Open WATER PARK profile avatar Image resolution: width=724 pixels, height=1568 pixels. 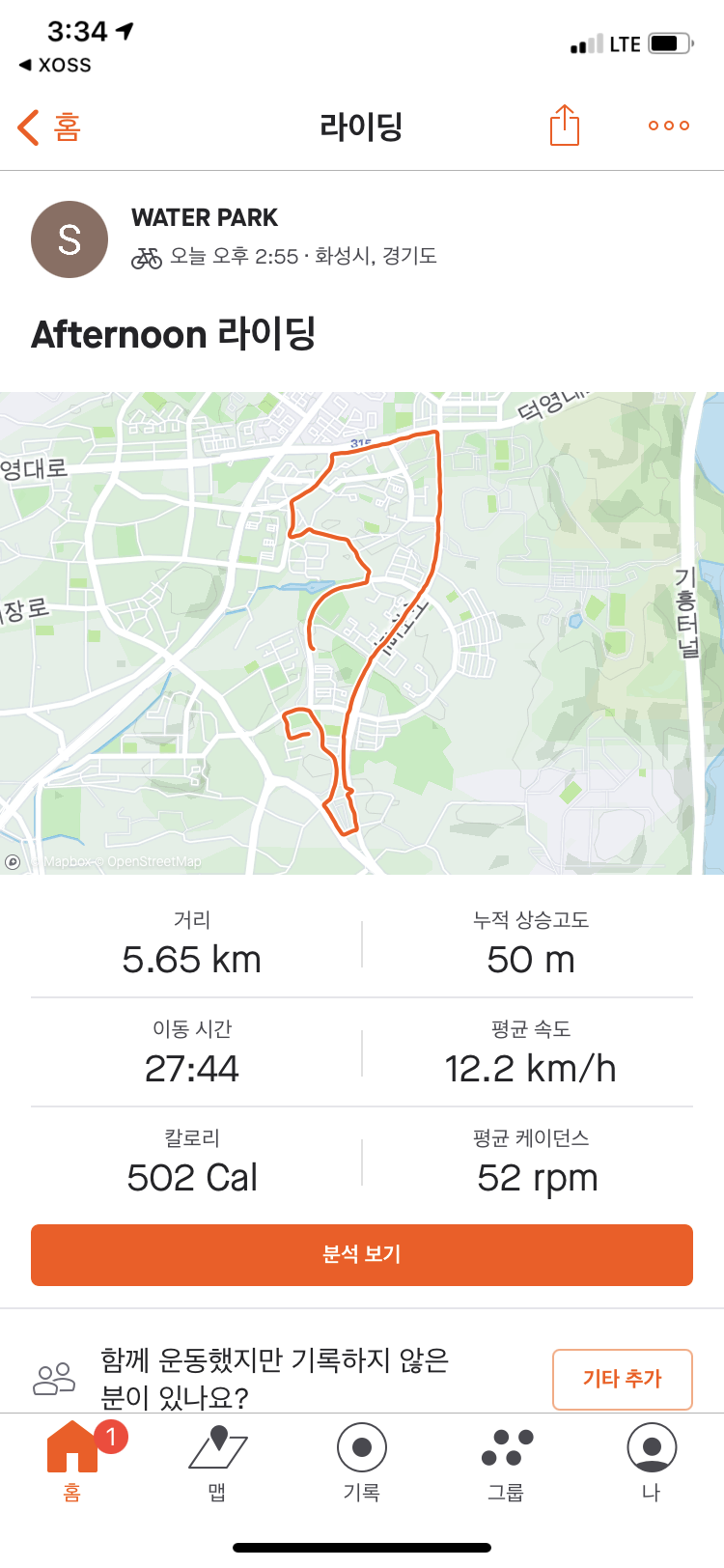coord(70,239)
